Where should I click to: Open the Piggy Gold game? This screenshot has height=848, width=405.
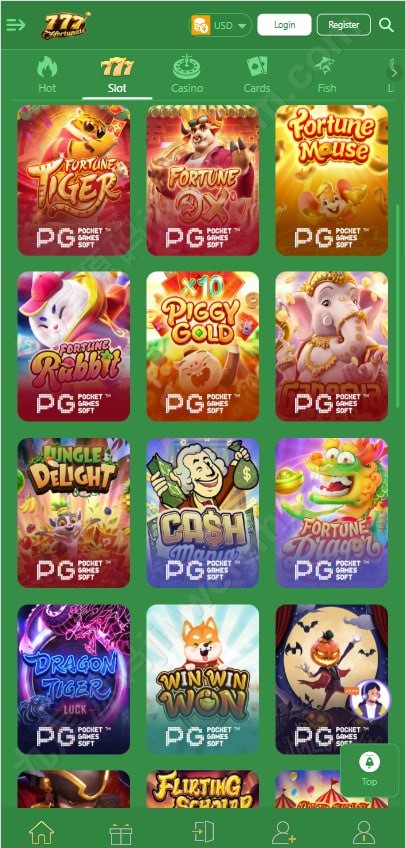click(203, 346)
